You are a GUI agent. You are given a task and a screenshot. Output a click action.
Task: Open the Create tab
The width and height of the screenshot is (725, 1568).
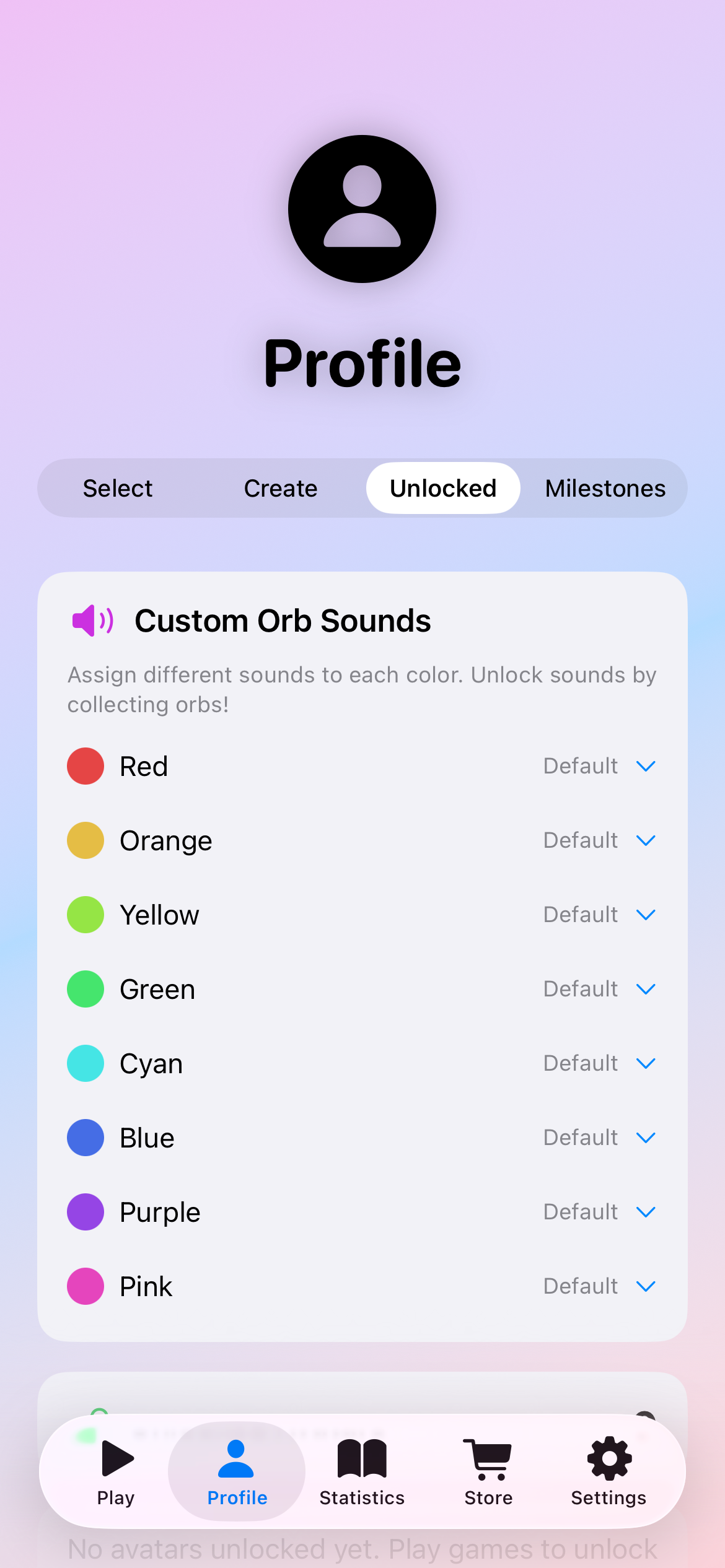[x=281, y=488]
